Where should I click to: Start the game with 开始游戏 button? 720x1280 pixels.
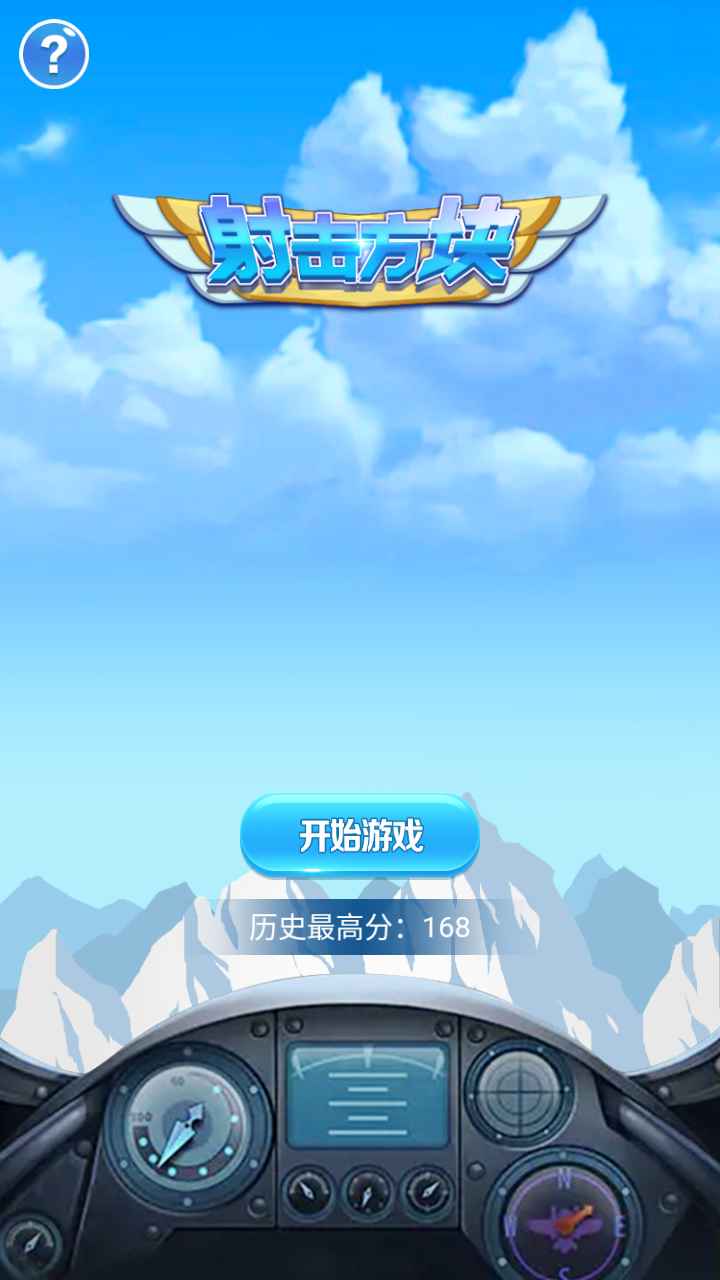360,835
